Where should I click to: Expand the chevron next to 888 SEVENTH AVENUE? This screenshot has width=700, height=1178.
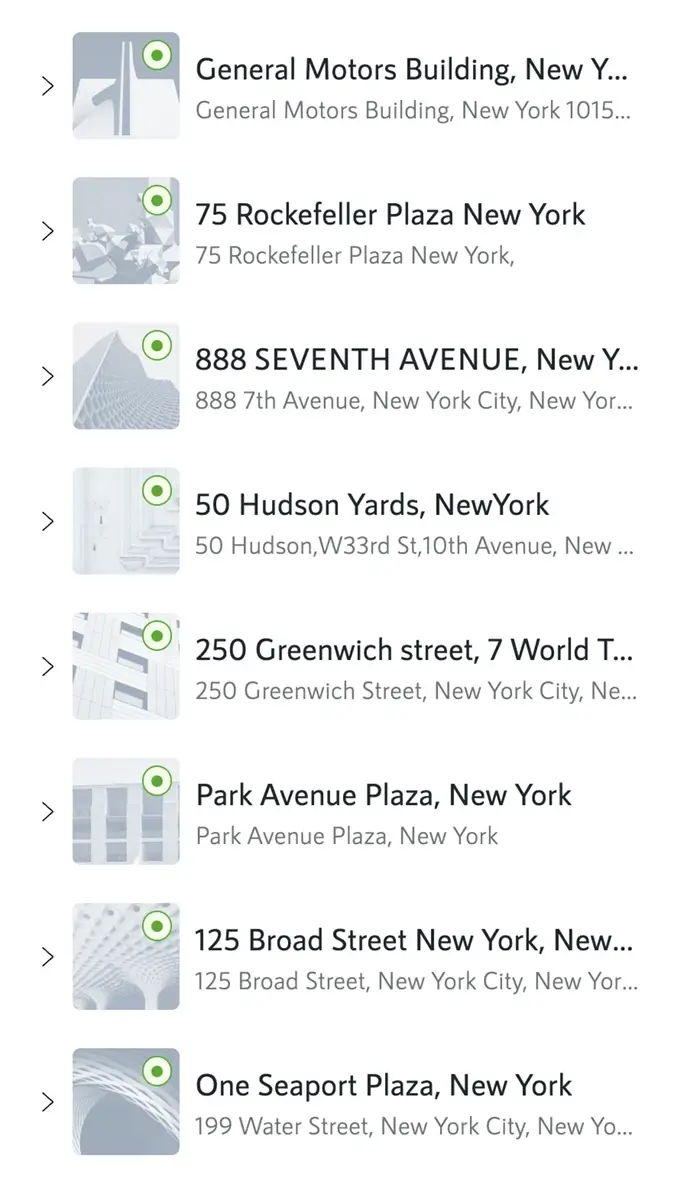(x=47, y=376)
